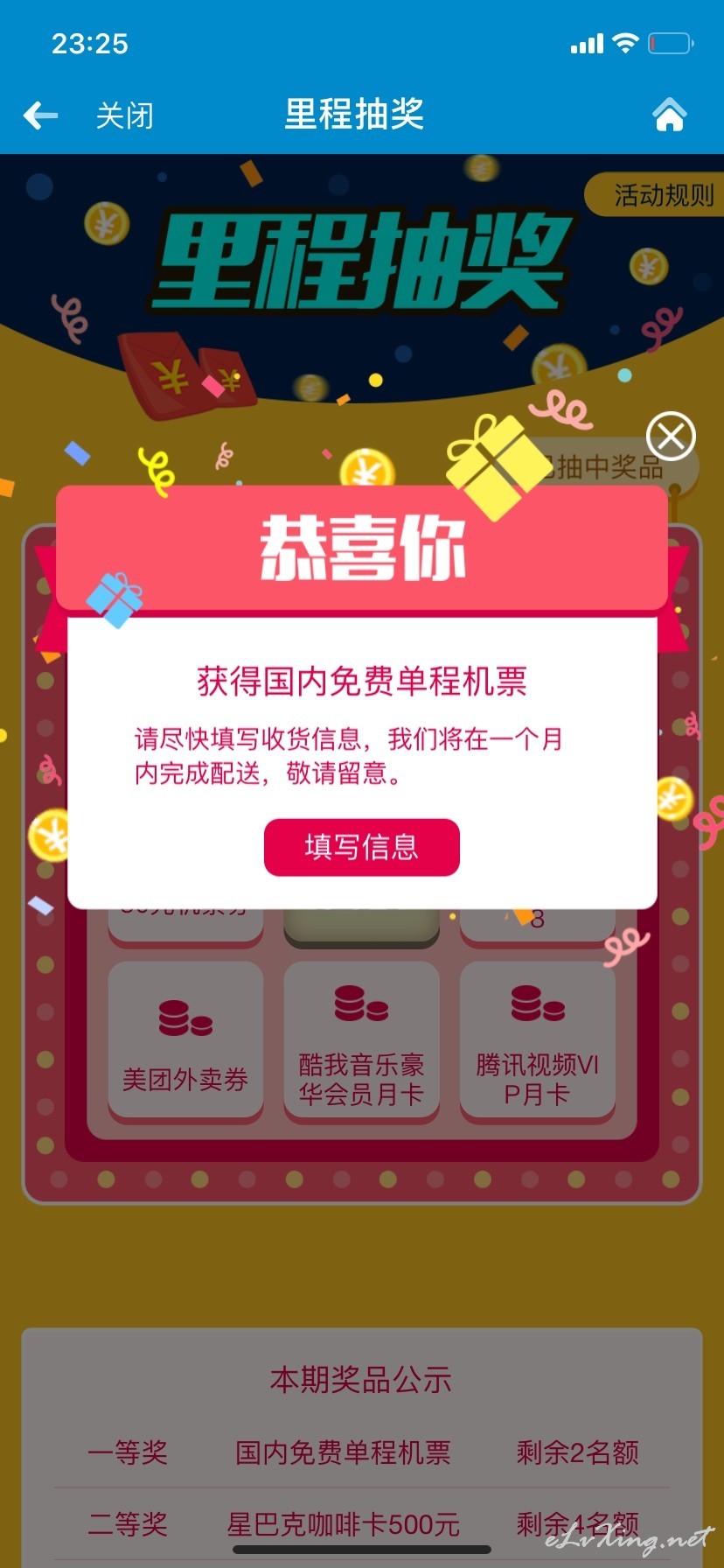Tap 填写信息 to fill in details
The height and width of the screenshot is (1568, 724).
click(x=362, y=847)
